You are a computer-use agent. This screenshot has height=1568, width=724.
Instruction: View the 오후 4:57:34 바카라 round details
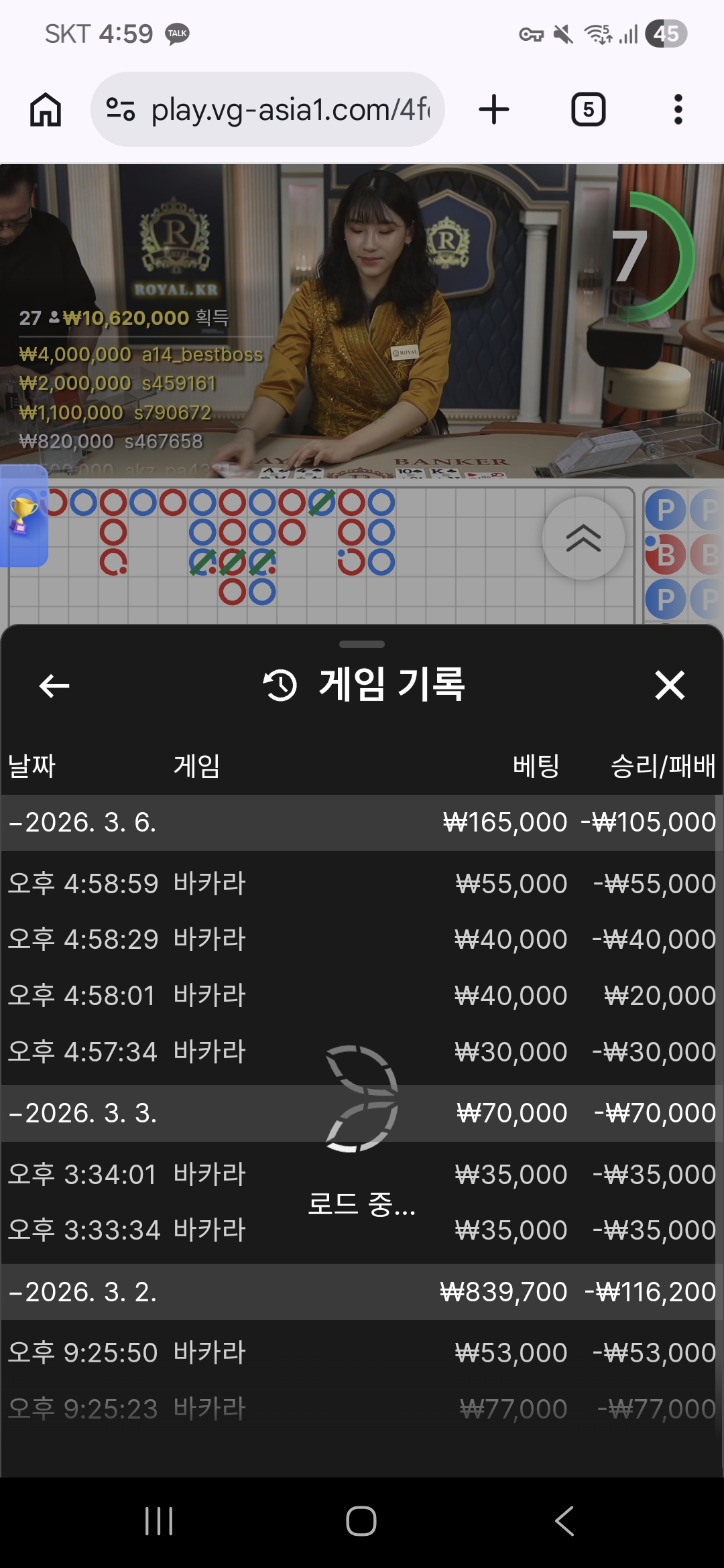[362, 1052]
